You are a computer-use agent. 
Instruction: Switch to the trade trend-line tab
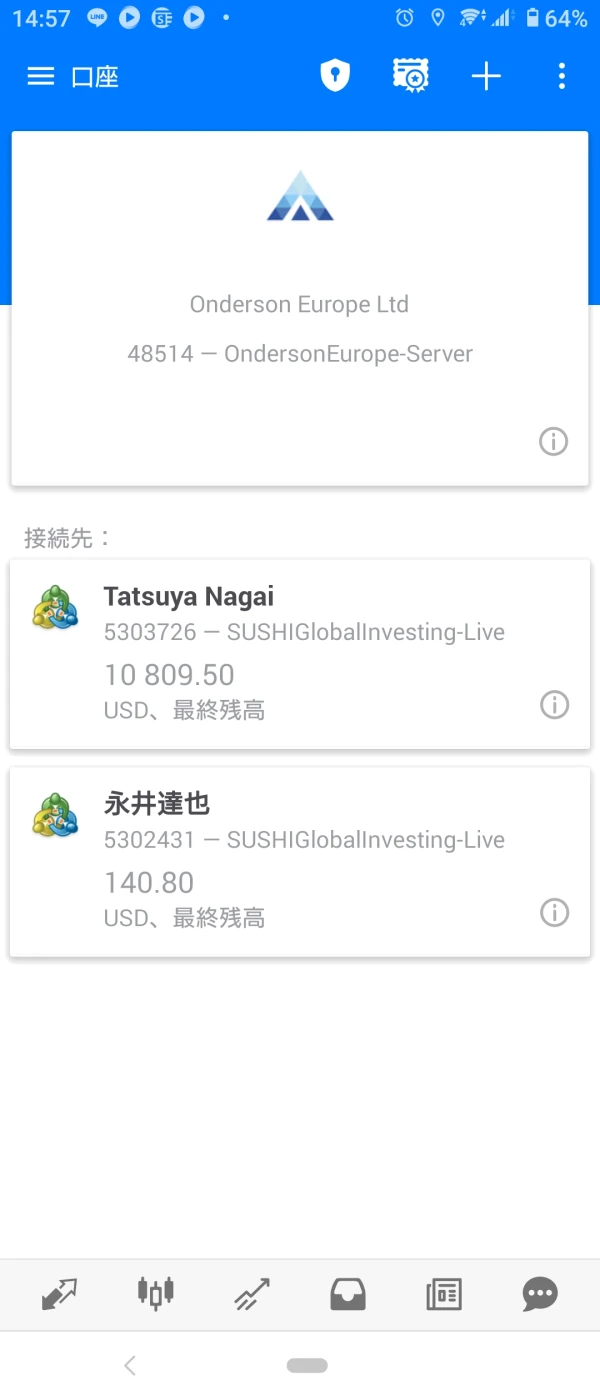pos(252,1295)
